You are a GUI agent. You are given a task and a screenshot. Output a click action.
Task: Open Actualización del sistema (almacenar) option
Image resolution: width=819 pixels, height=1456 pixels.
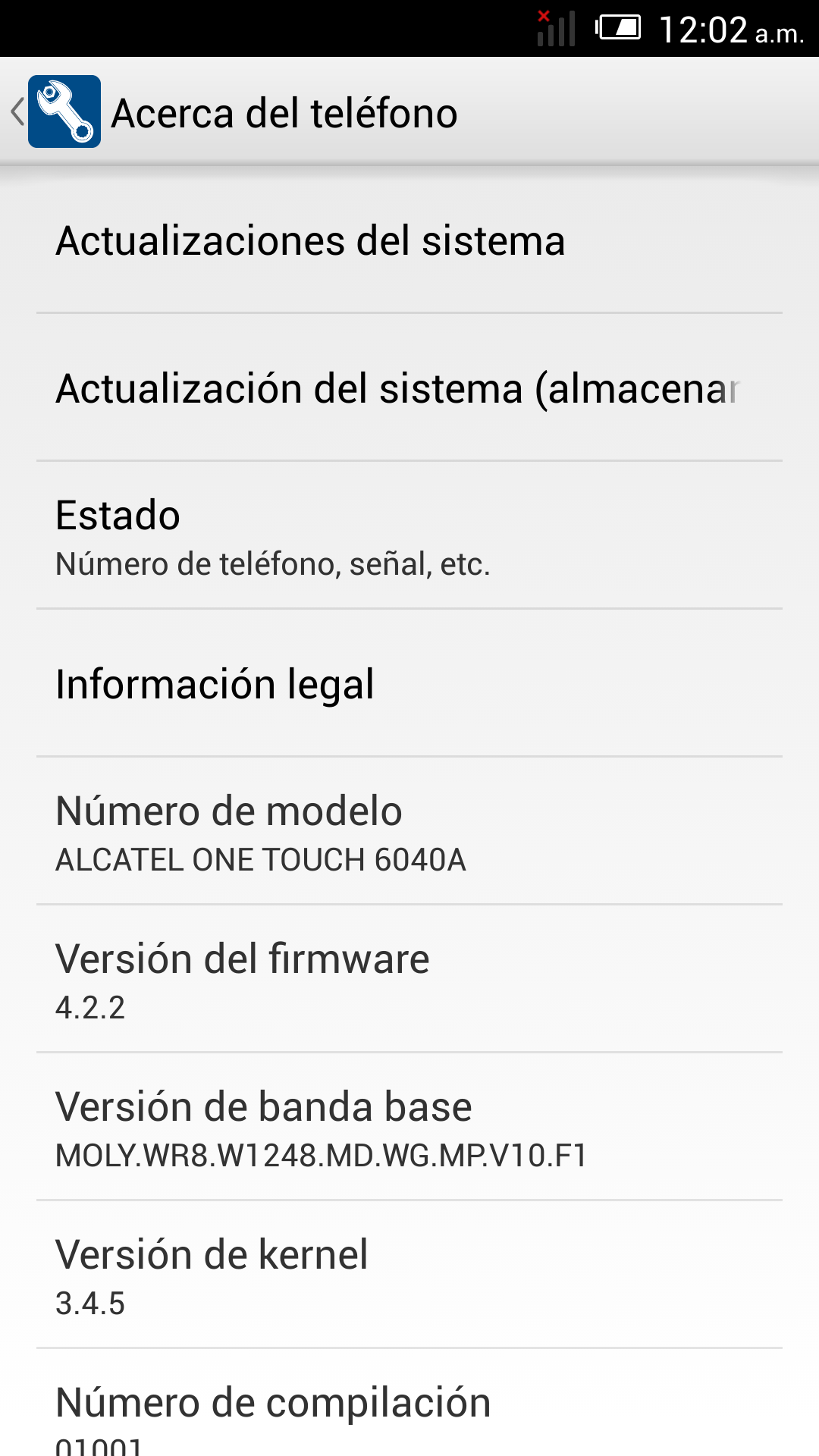pyautogui.click(x=409, y=388)
